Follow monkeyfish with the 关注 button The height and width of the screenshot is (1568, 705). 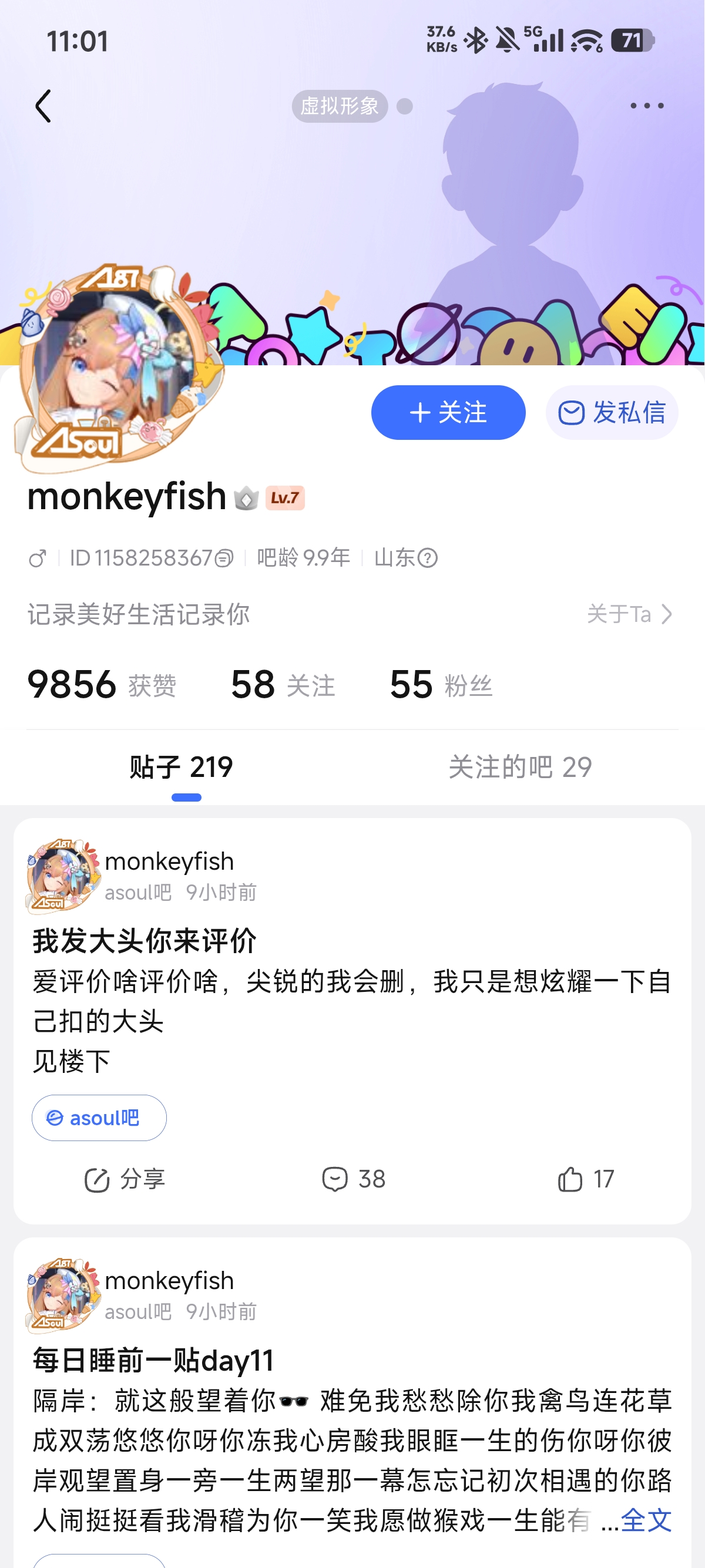click(x=448, y=412)
